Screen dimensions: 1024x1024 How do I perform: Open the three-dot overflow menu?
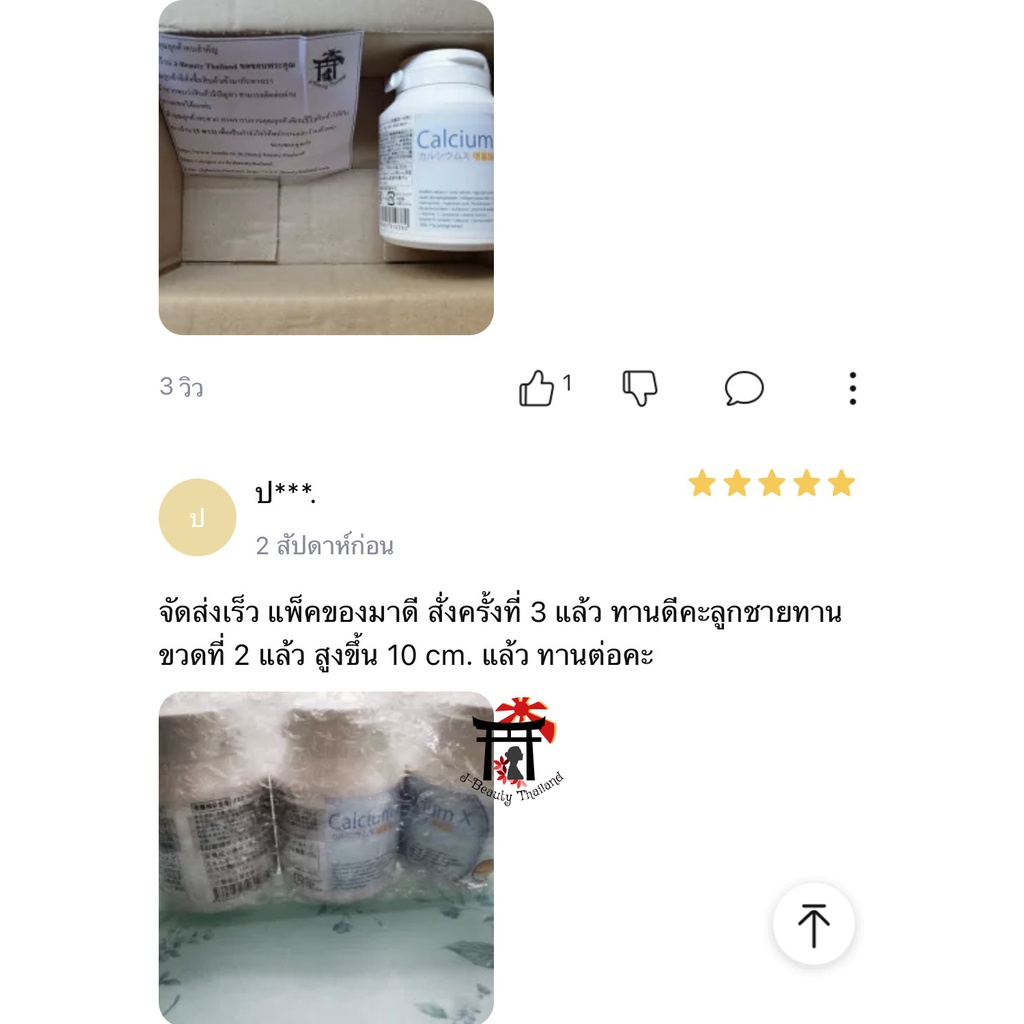pyautogui.click(x=852, y=388)
